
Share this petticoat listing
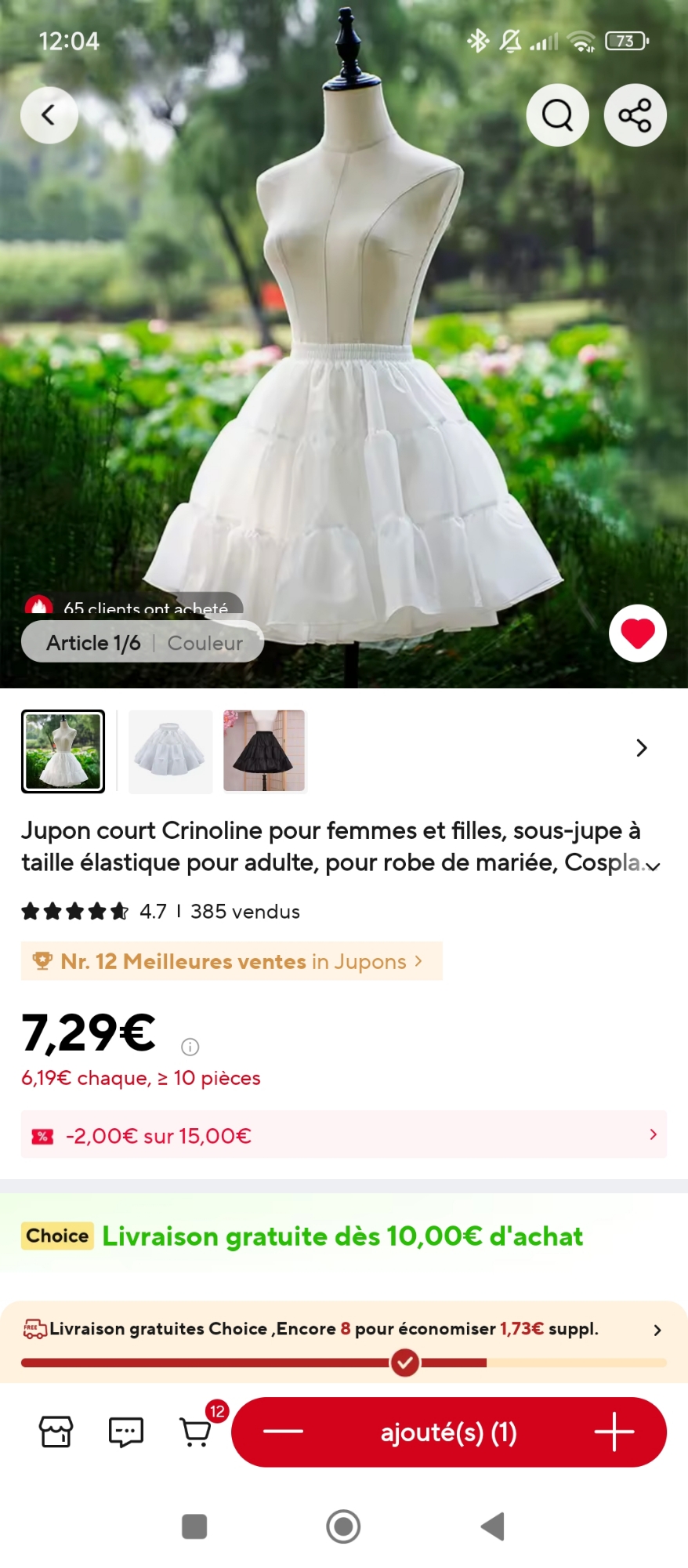(635, 115)
